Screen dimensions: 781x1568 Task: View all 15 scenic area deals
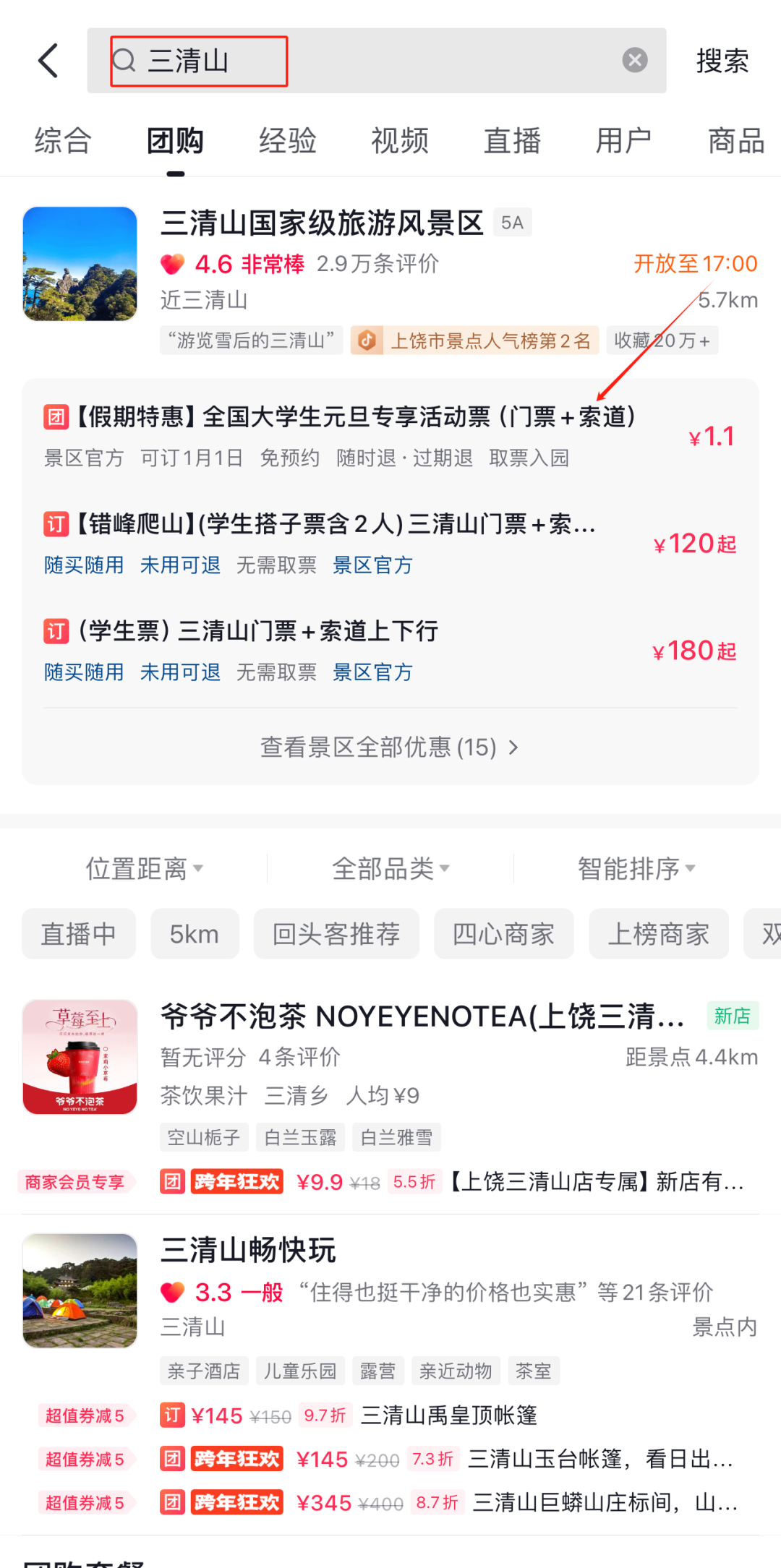[x=389, y=747]
